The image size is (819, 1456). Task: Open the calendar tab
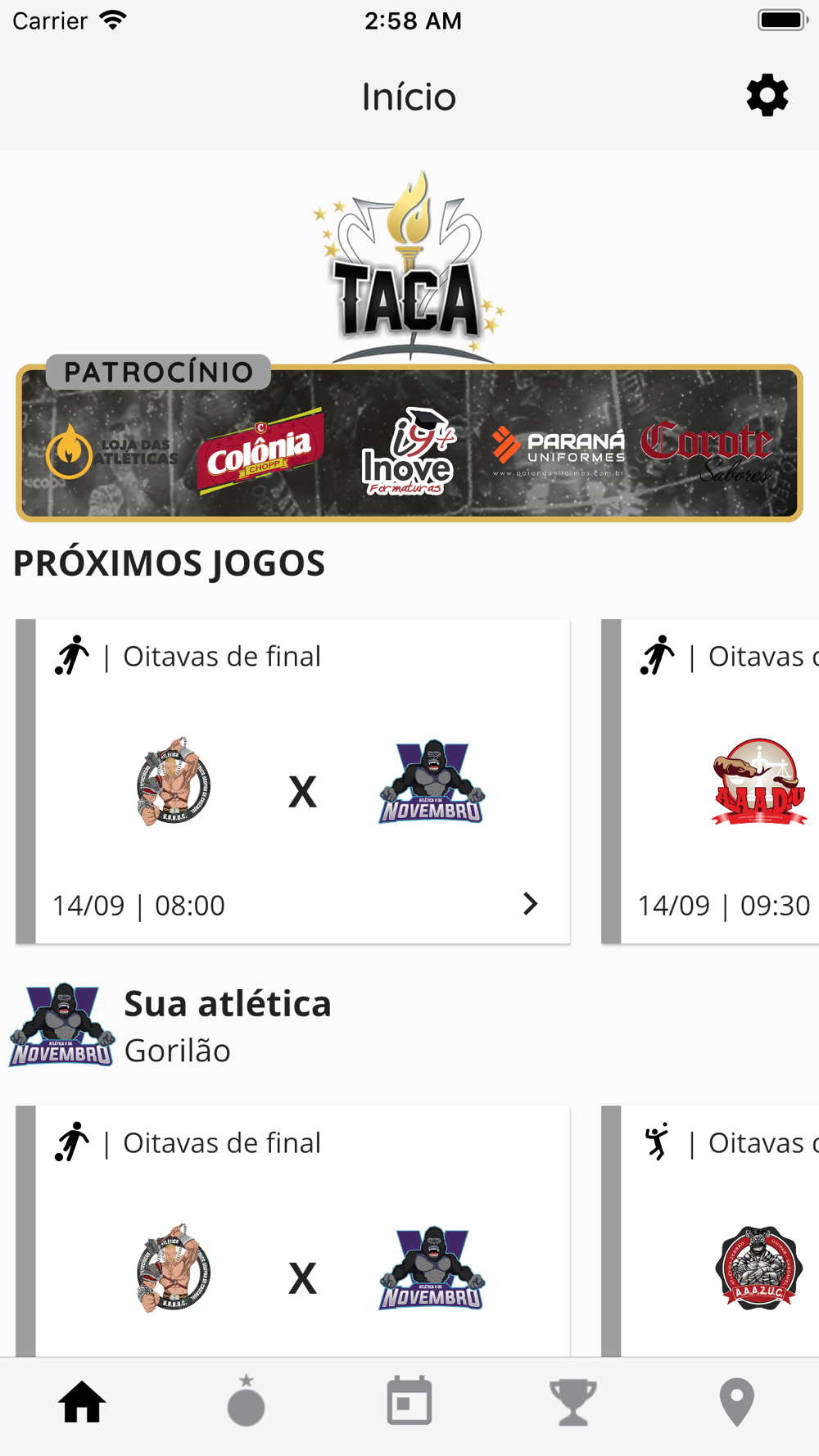(x=409, y=1402)
